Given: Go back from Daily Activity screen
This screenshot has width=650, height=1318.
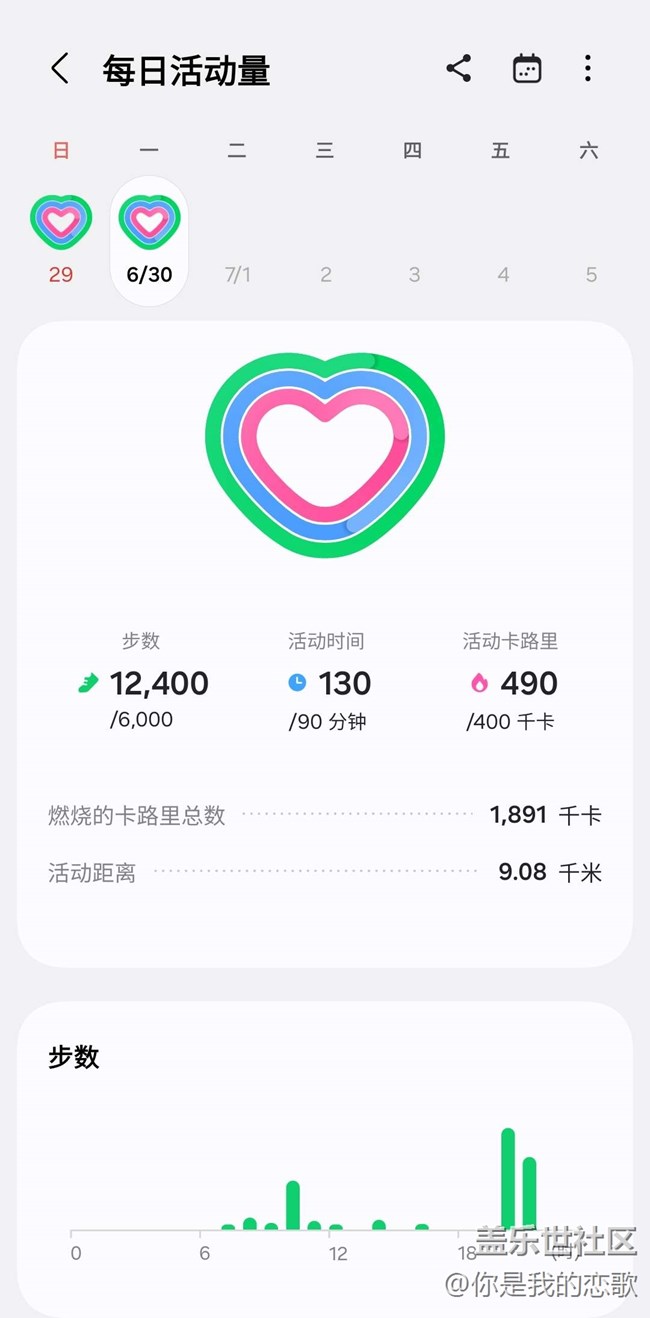Looking at the screenshot, I should (60, 69).
